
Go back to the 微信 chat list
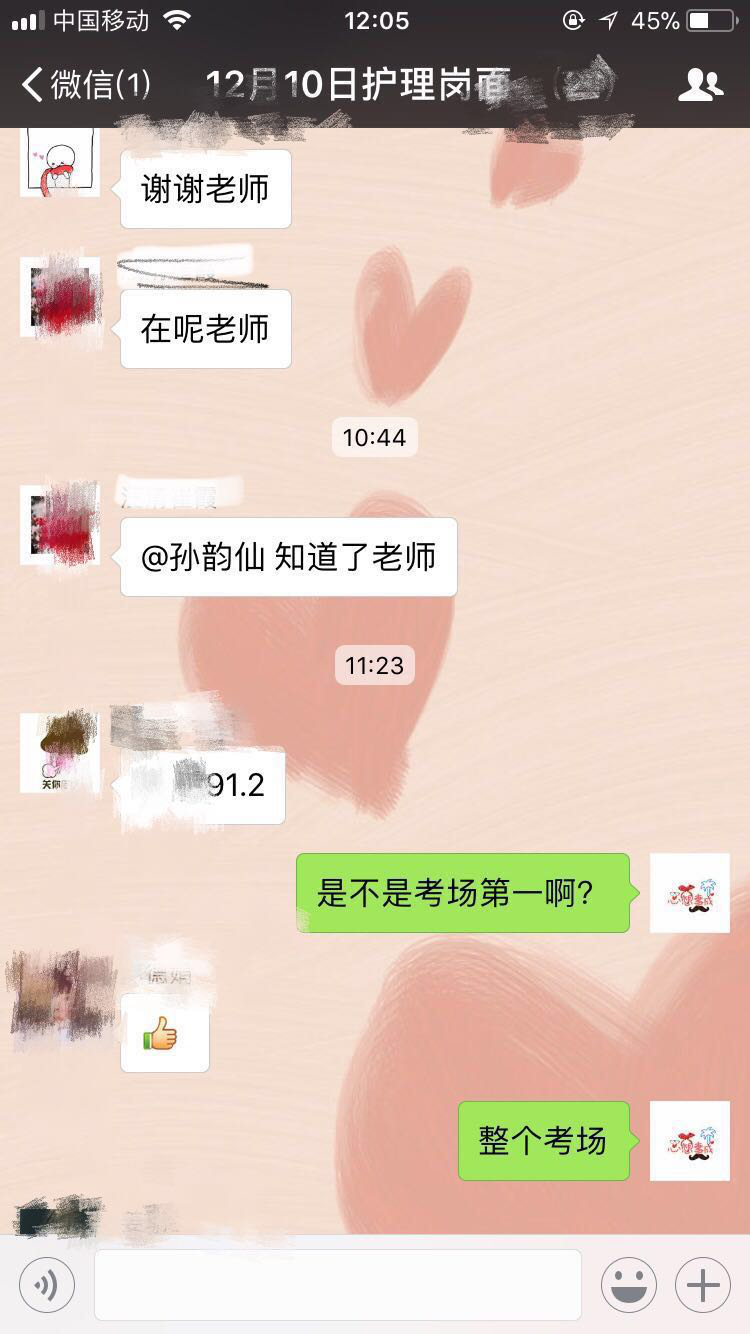[85, 85]
